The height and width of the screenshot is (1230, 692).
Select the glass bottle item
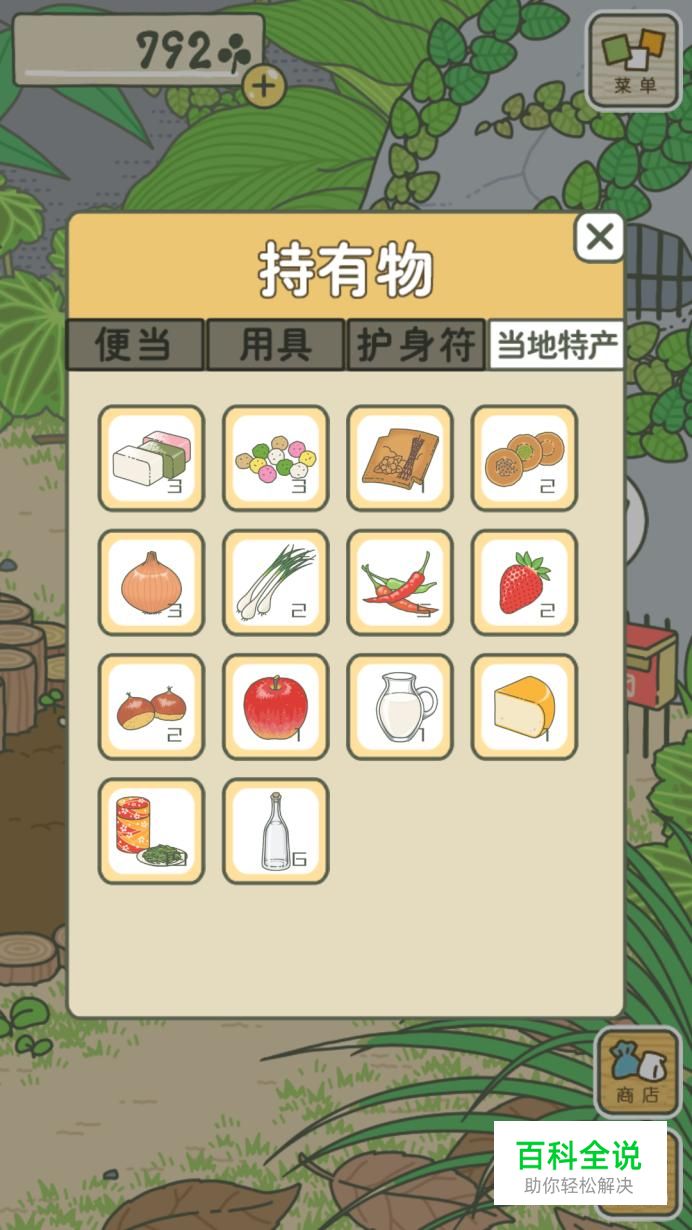pyautogui.click(x=275, y=830)
